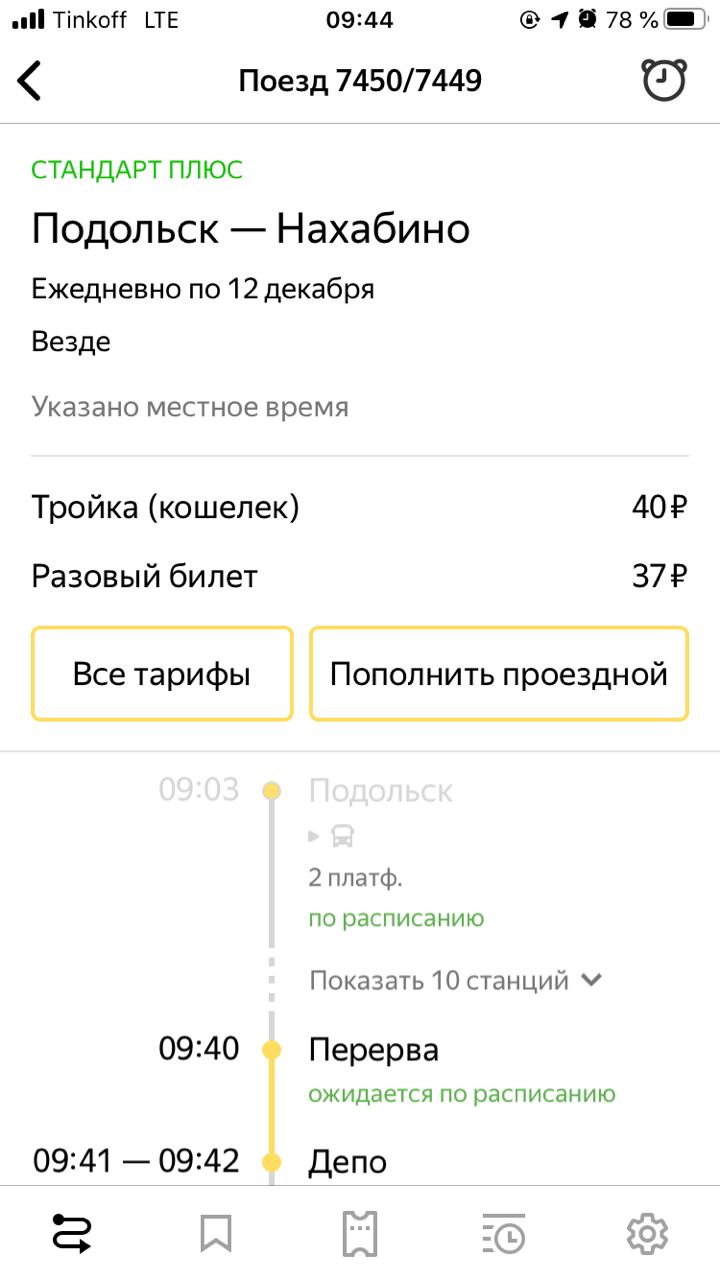This screenshot has height=1280, width=720.
Task: Switch to the tickets tab
Action: (x=360, y=1234)
